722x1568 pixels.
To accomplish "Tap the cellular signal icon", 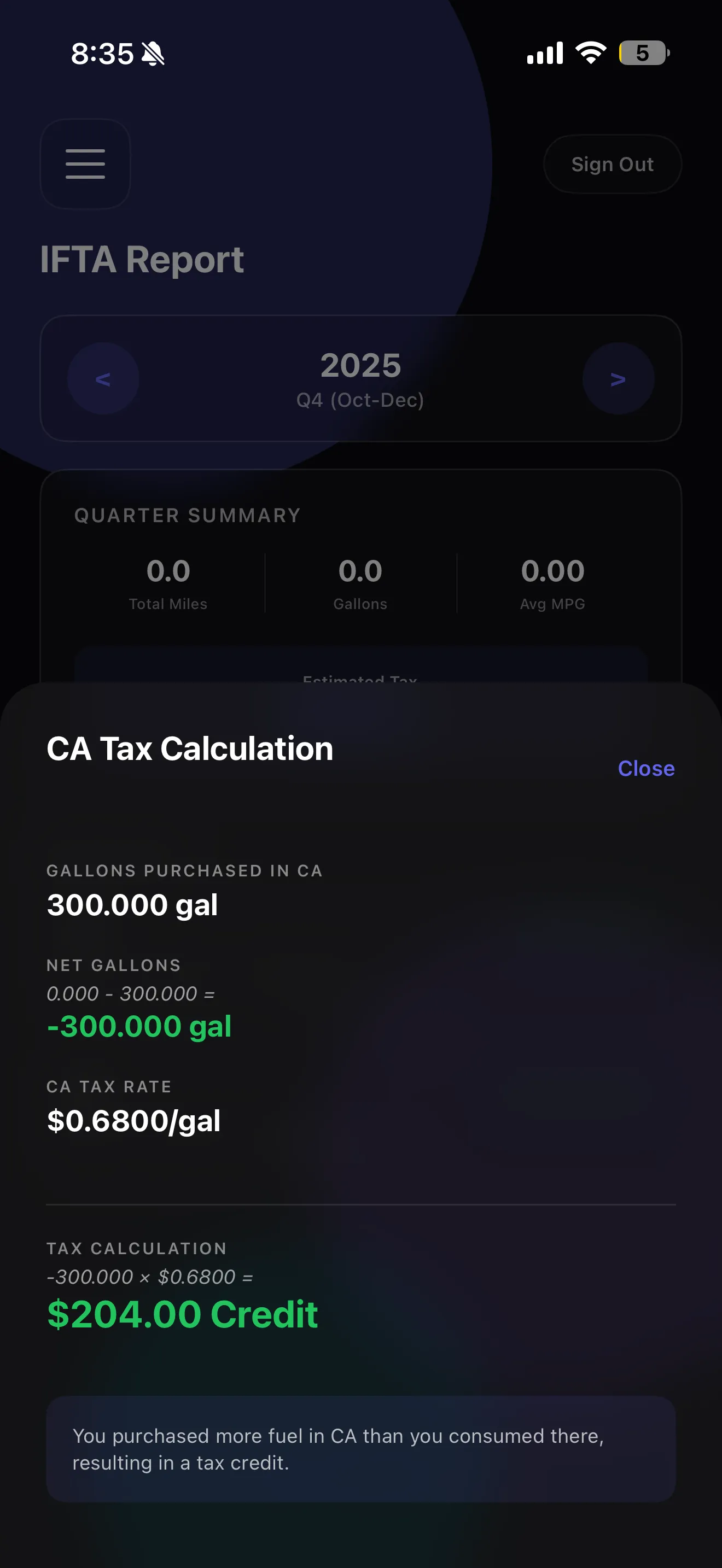I will (545, 53).
